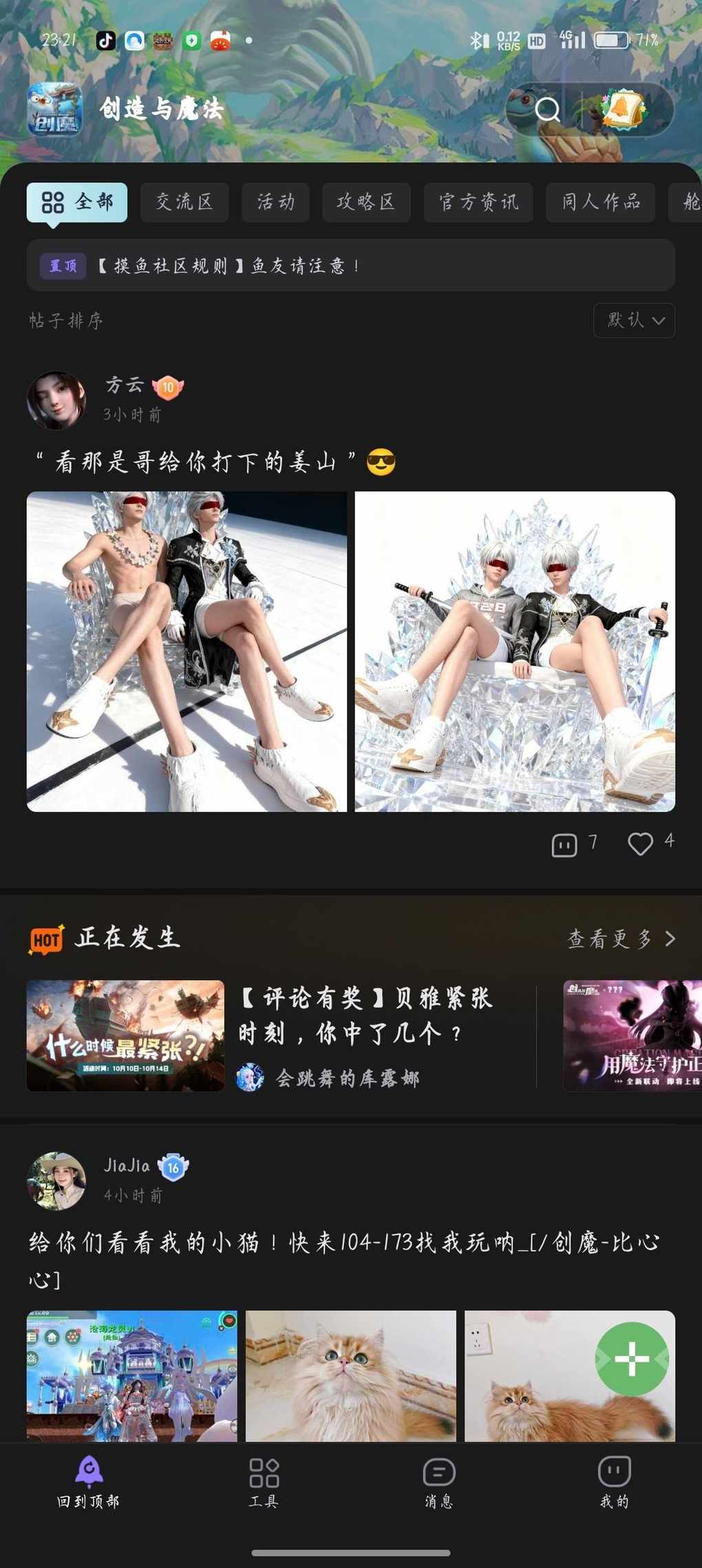Open the comments on 方云's post

(565, 844)
